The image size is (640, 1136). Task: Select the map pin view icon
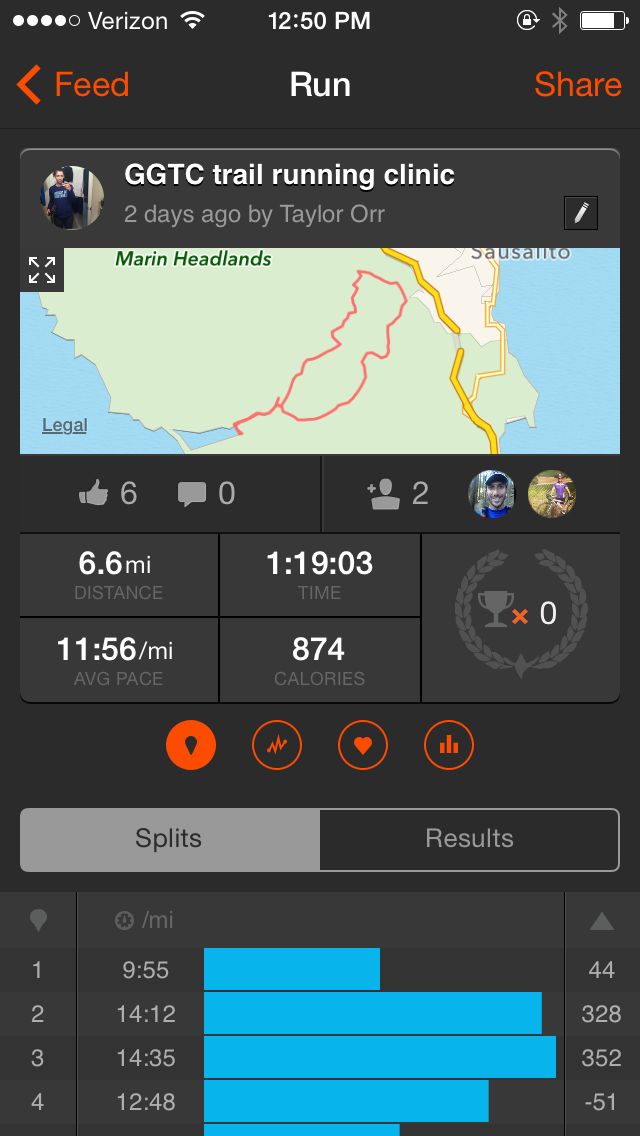pyautogui.click(x=191, y=745)
